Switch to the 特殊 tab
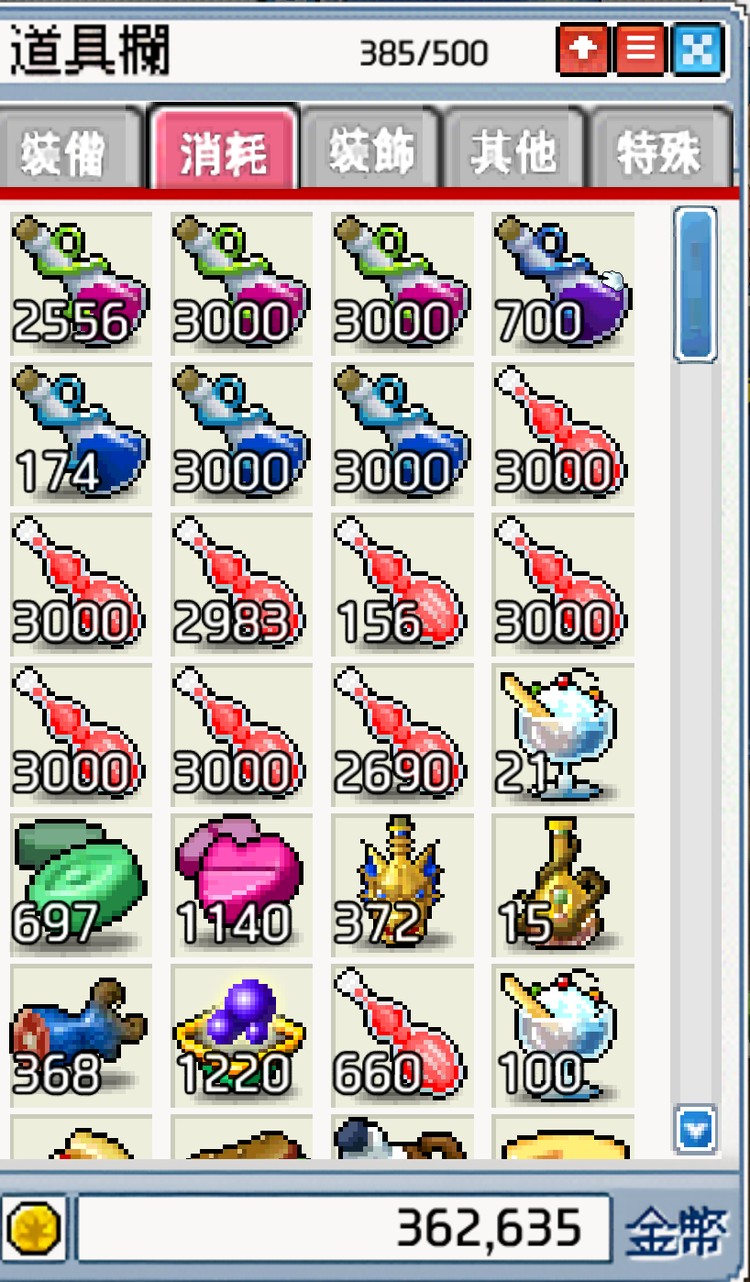The image size is (750, 1282). click(x=660, y=153)
